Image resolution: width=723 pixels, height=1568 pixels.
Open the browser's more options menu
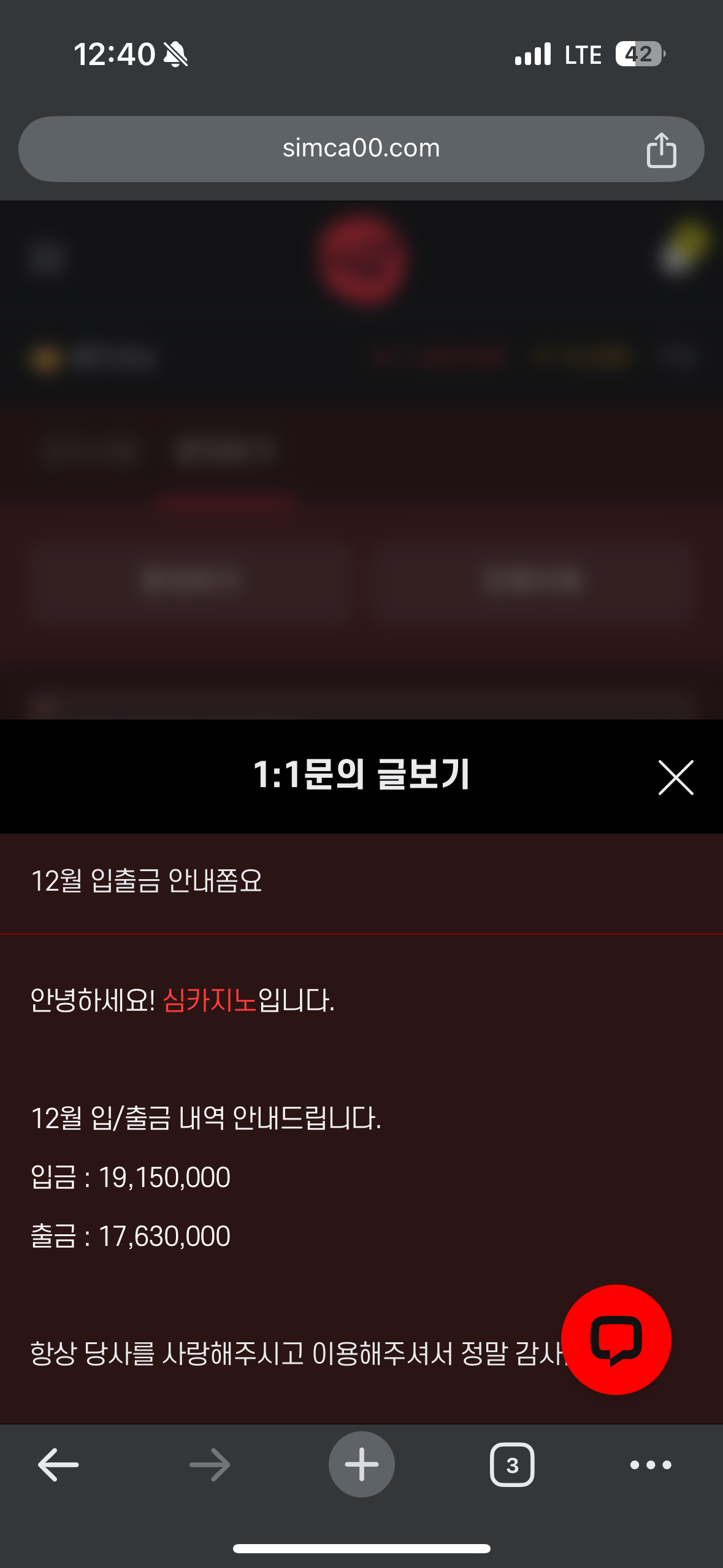click(651, 1465)
